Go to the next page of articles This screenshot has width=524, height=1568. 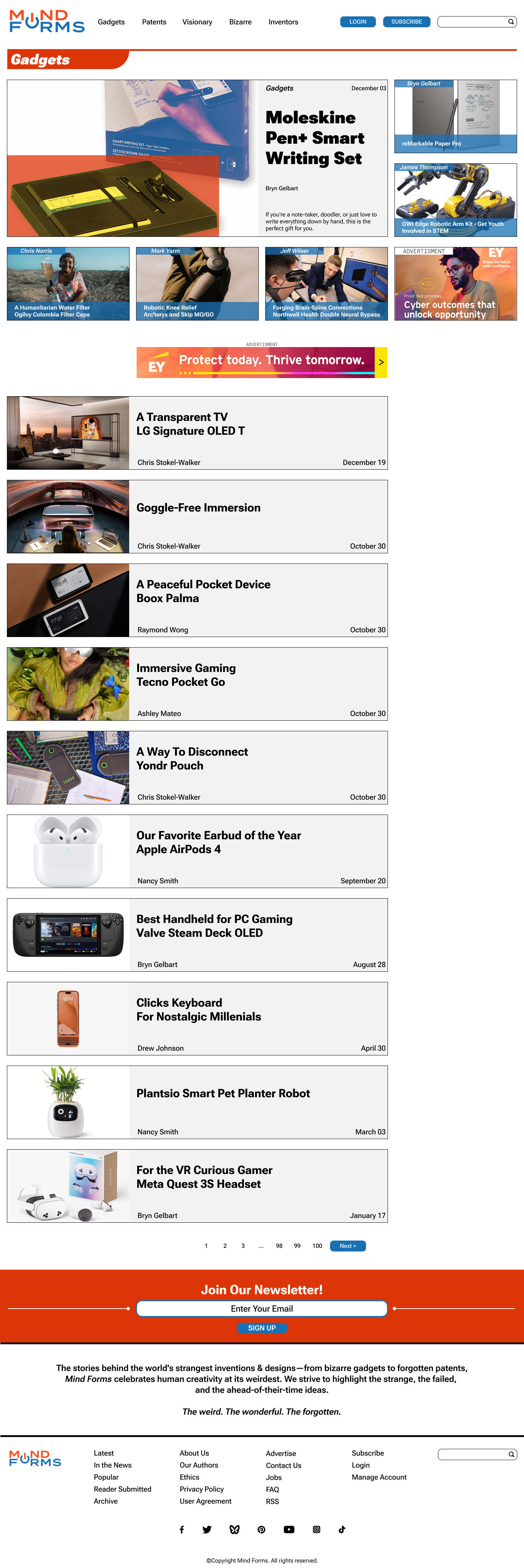click(x=348, y=1246)
